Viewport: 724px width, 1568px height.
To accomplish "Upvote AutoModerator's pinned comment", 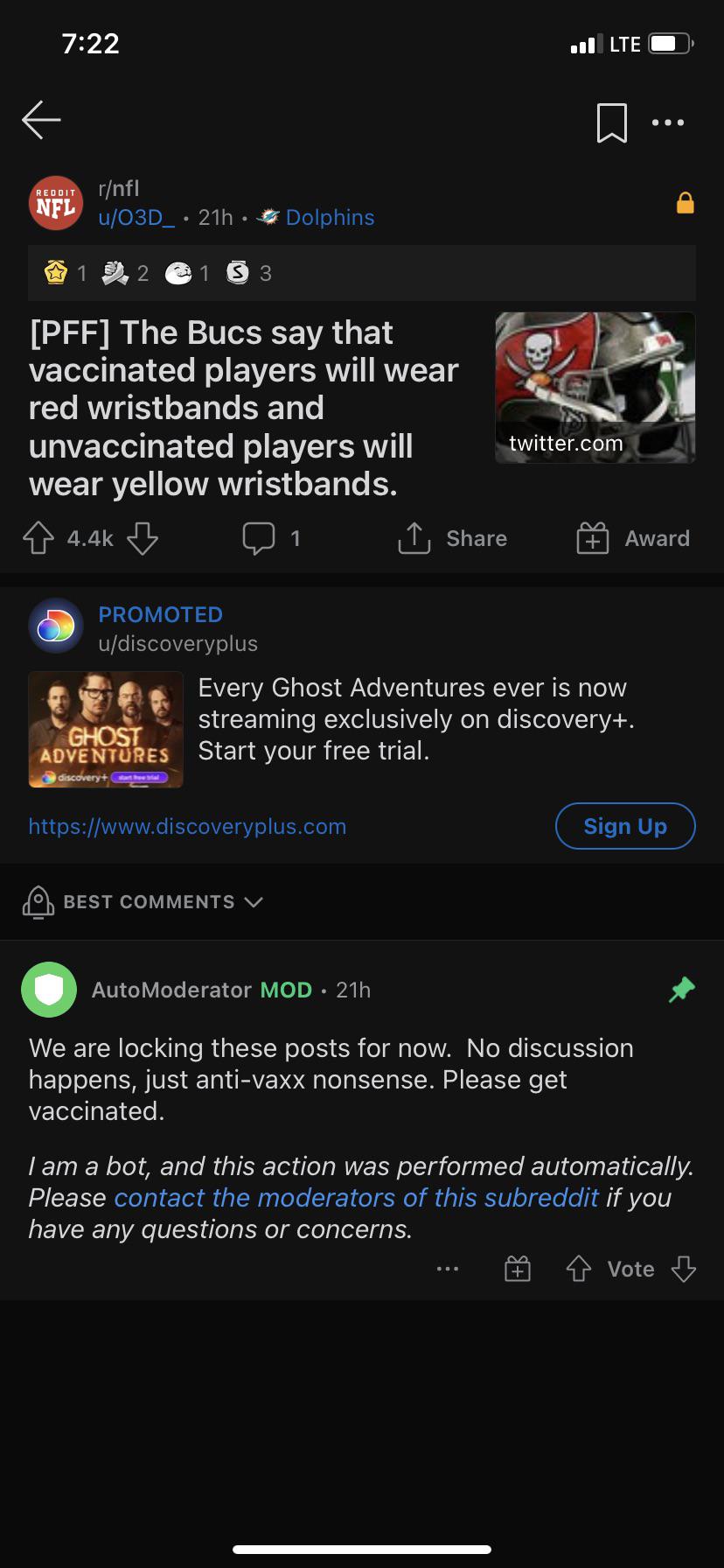I will click(579, 1269).
